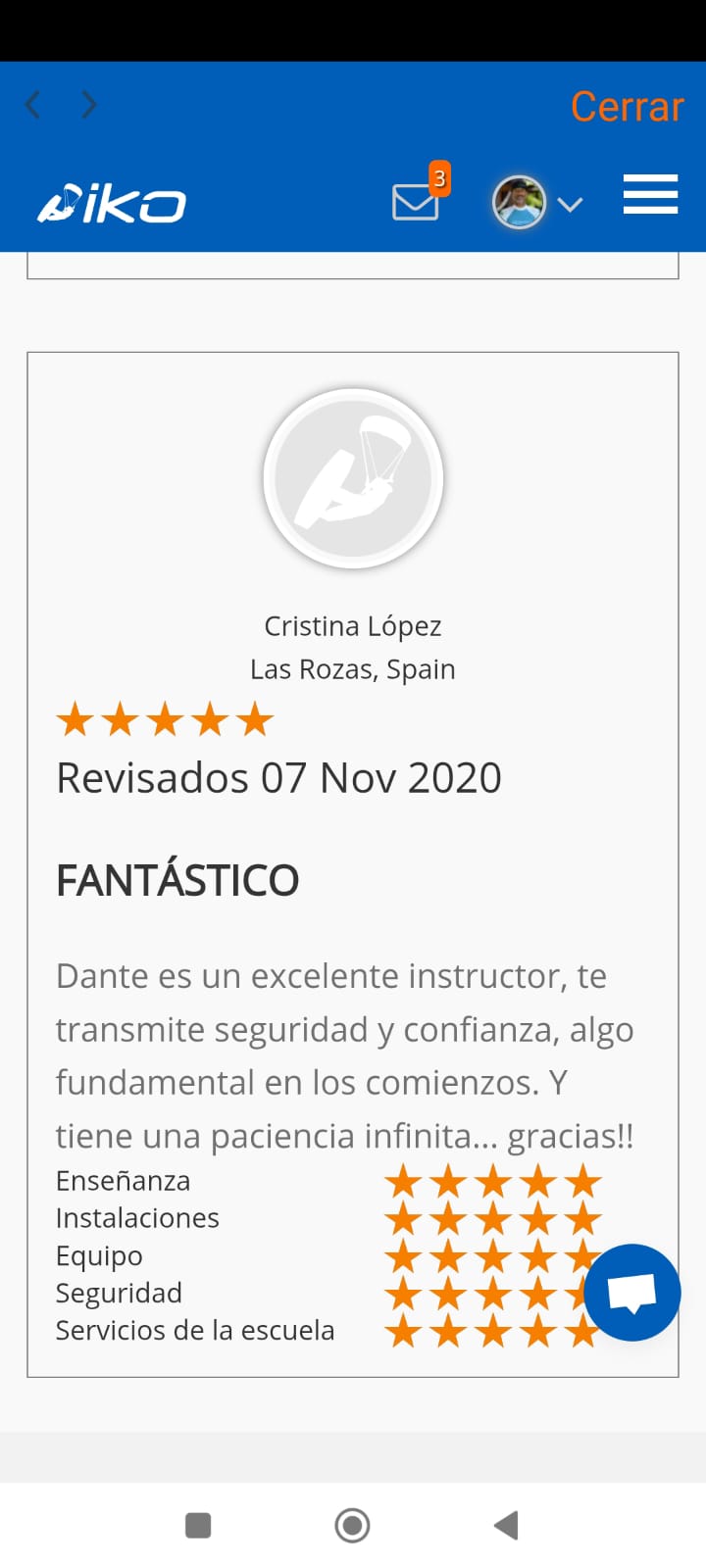The width and height of the screenshot is (706, 1568).
Task: Tap the system home button
Action: tap(352, 1525)
